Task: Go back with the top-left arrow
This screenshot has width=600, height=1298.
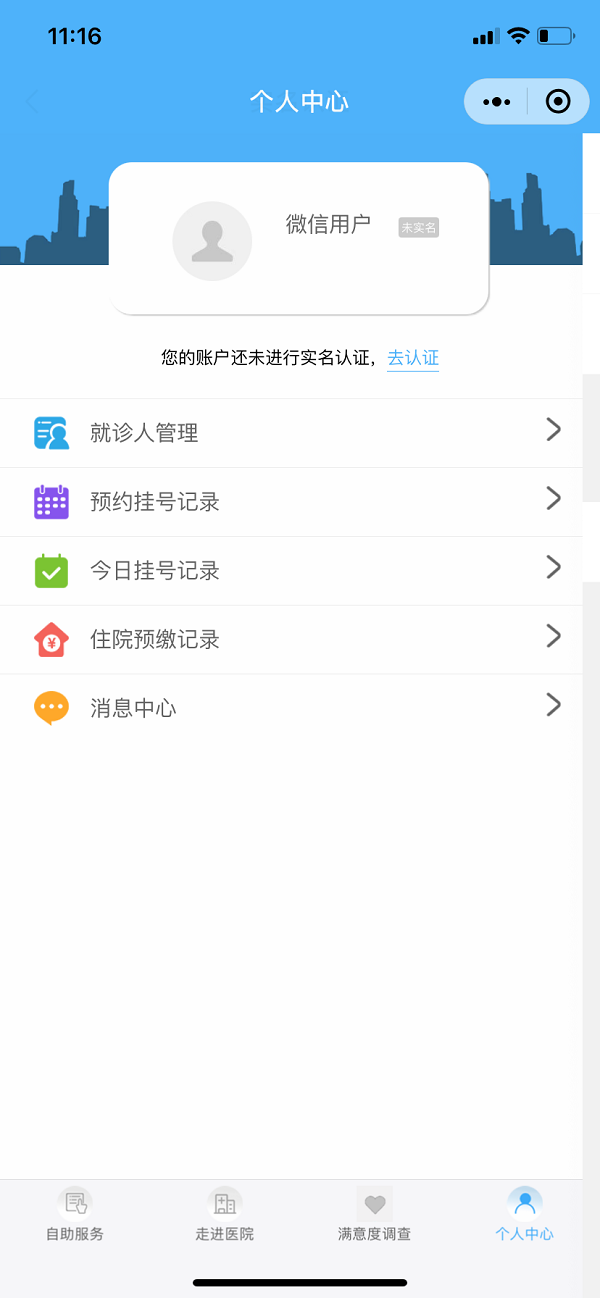Action: tap(33, 101)
